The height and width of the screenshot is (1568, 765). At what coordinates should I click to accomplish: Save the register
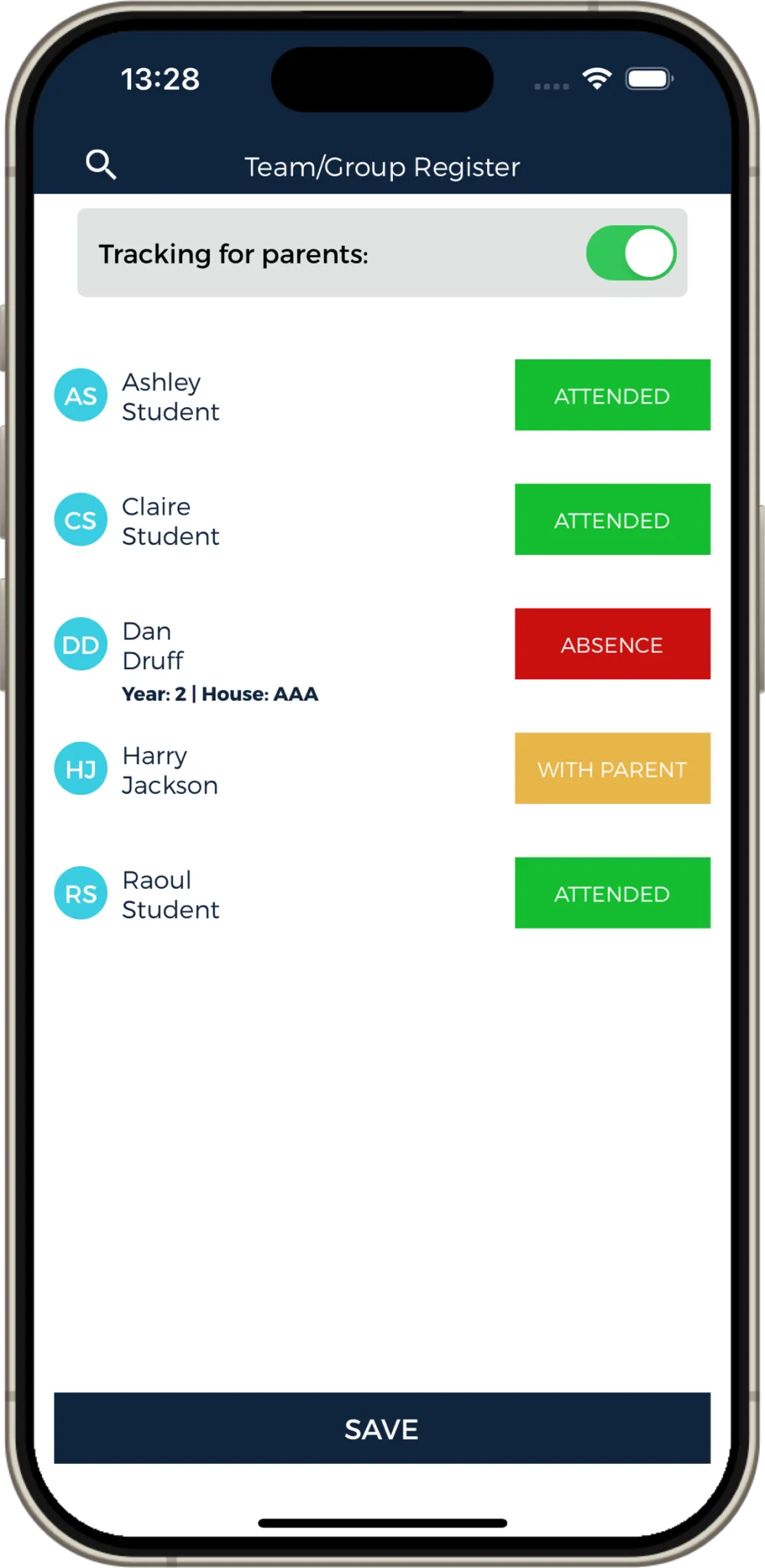tap(382, 1429)
